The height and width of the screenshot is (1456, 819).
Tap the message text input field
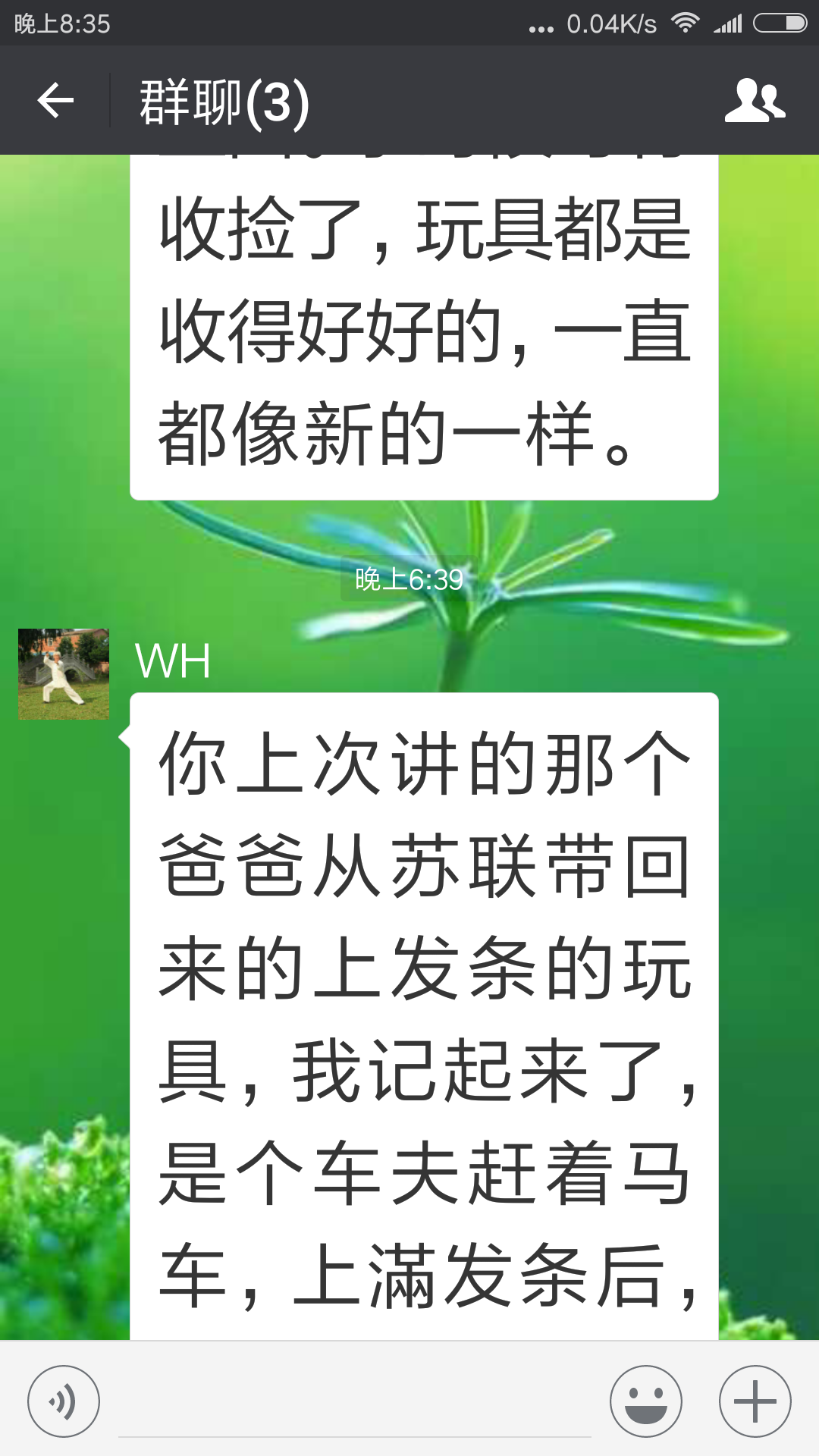tap(354, 1403)
